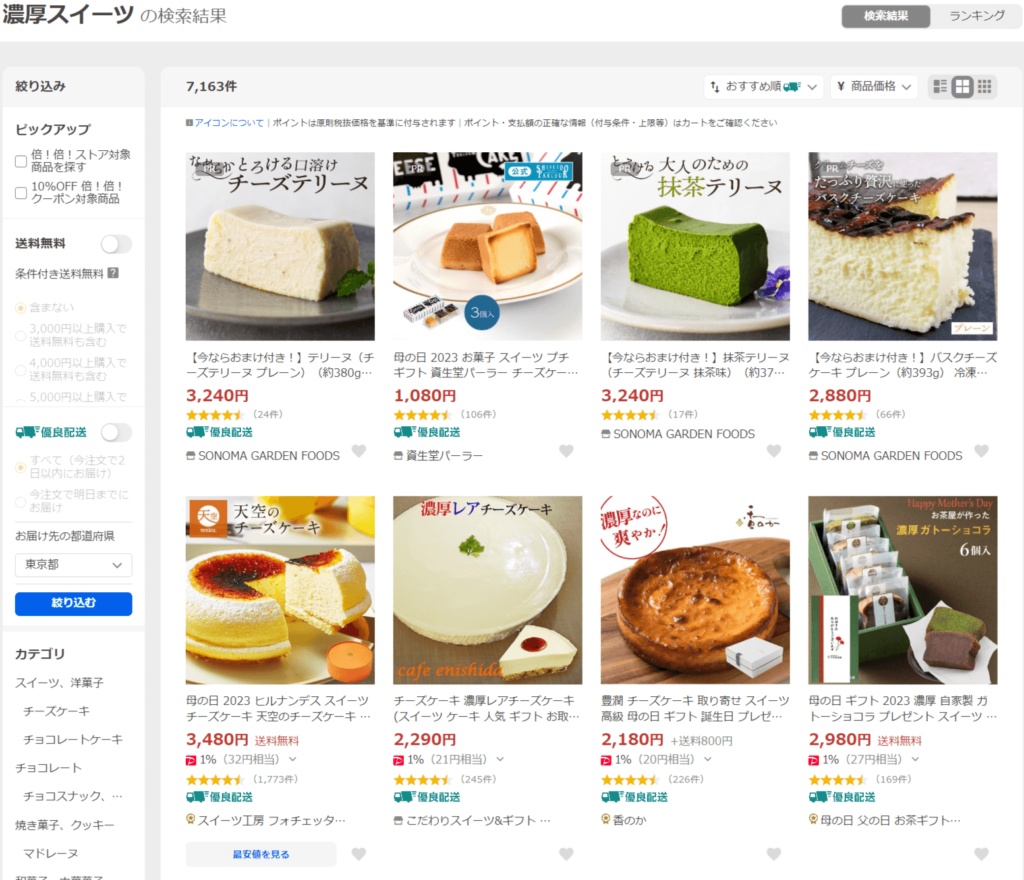Image resolution: width=1024 pixels, height=880 pixels.
Task: Open the 東京都 prefecture dropdown
Action: [x=73, y=565]
